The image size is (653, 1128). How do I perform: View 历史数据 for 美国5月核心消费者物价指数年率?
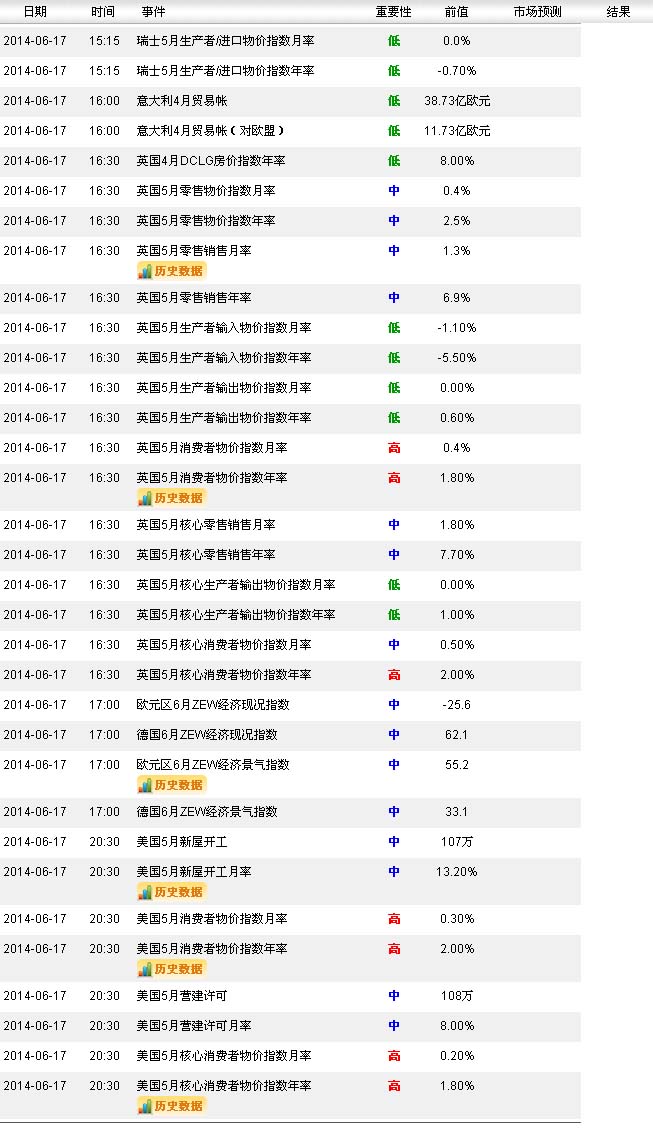[x=171, y=1106]
